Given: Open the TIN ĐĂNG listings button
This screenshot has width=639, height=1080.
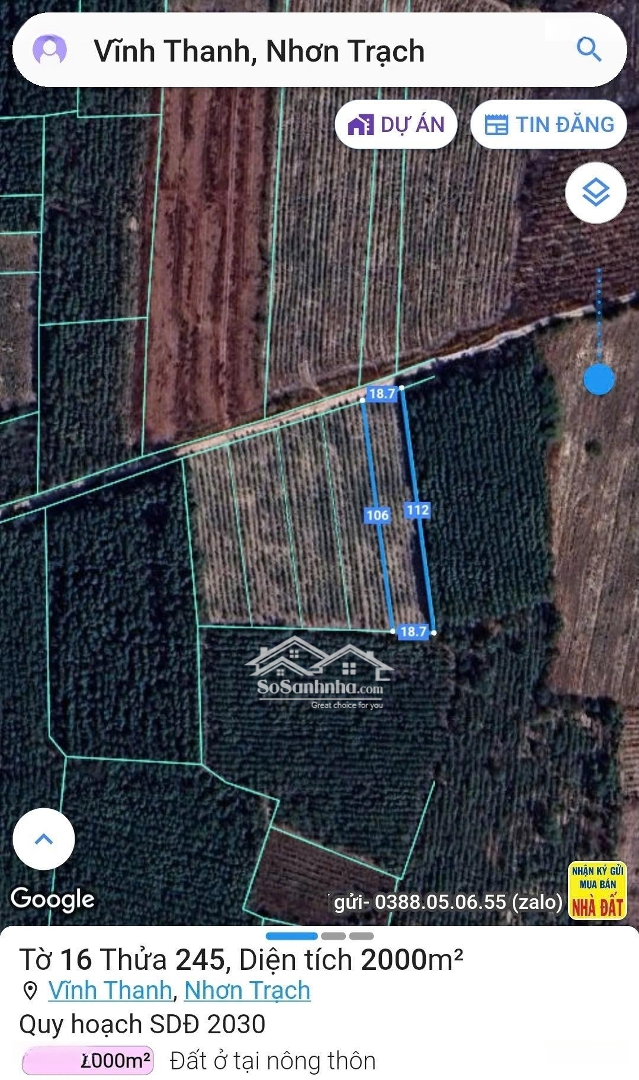Looking at the screenshot, I should [549, 125].
